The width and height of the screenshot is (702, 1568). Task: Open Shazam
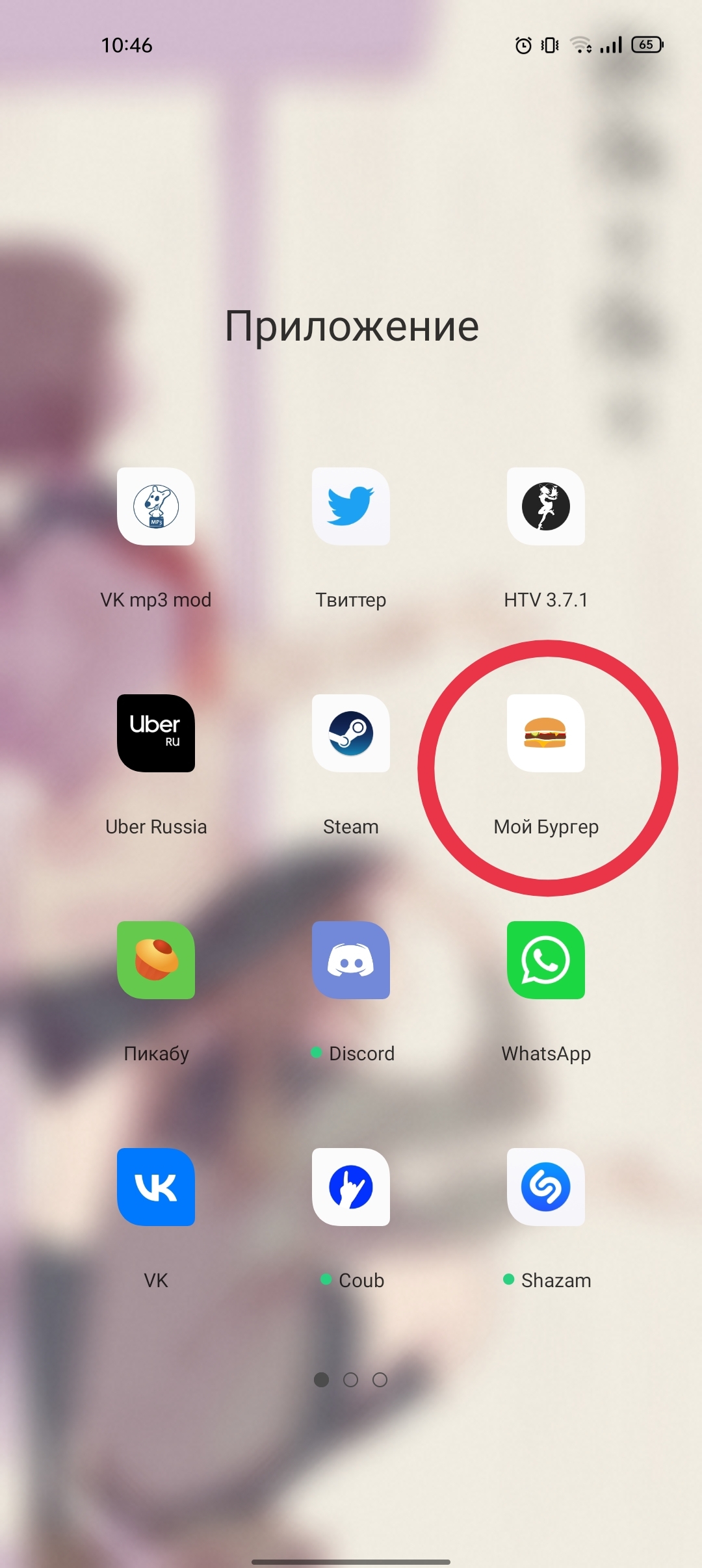click(546, 1187)
